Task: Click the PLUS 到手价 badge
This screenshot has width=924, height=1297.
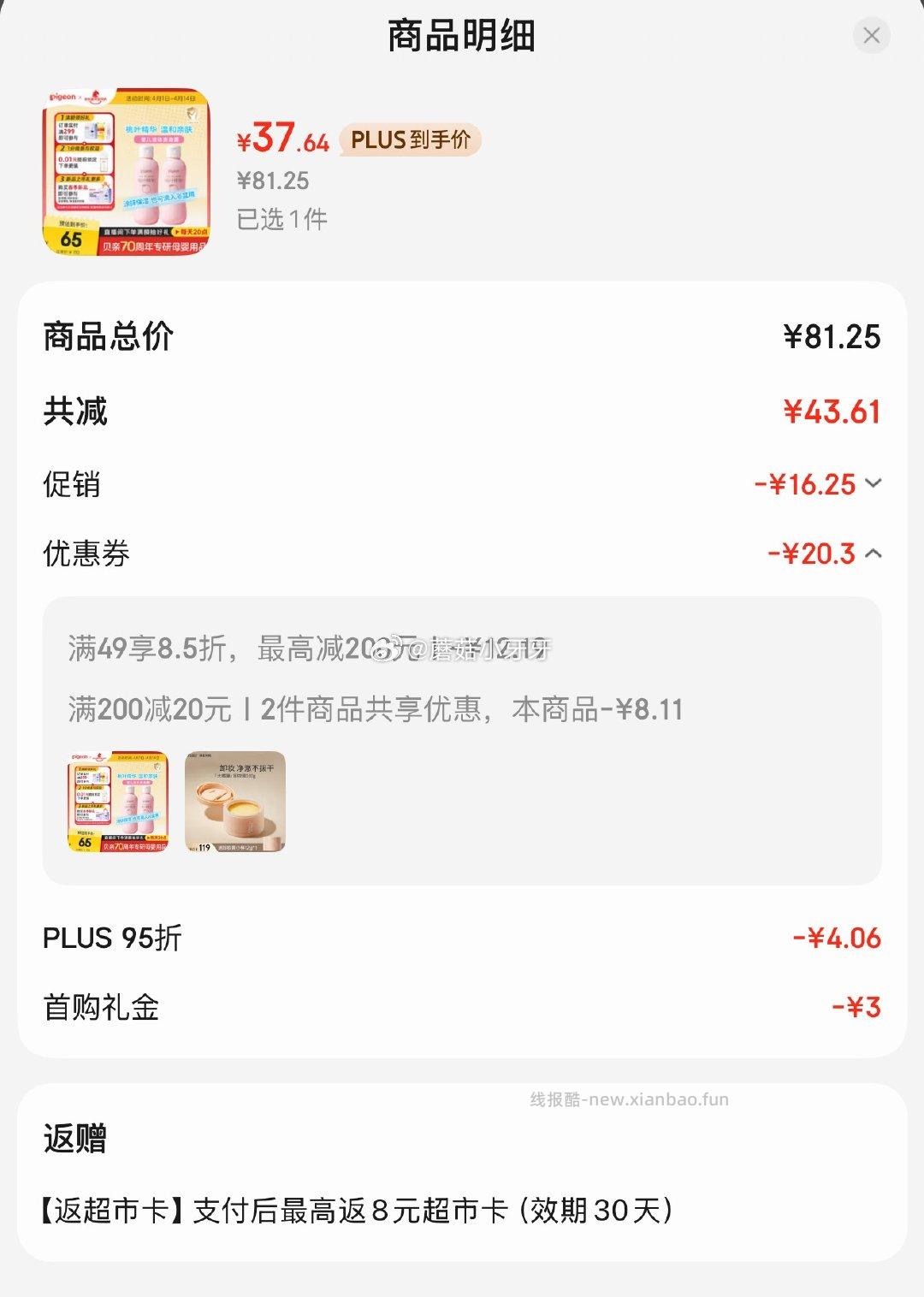Action: 412,141
